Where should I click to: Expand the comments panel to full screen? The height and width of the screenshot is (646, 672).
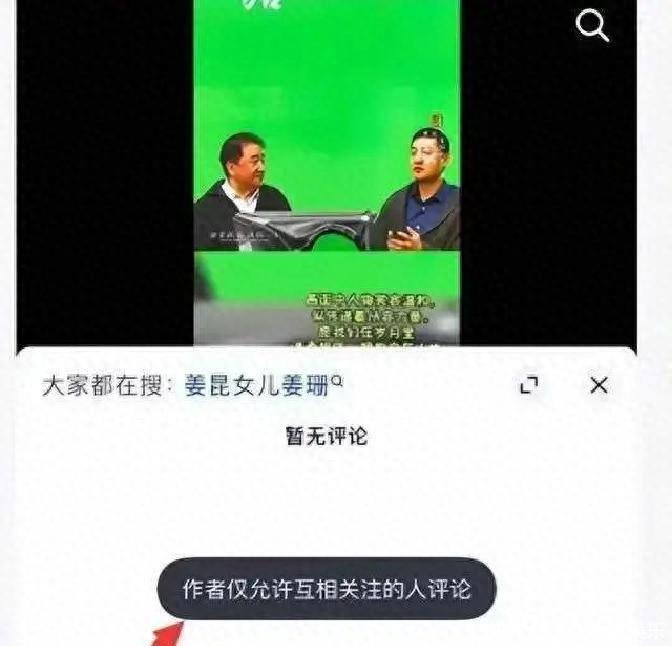point(530,385)
